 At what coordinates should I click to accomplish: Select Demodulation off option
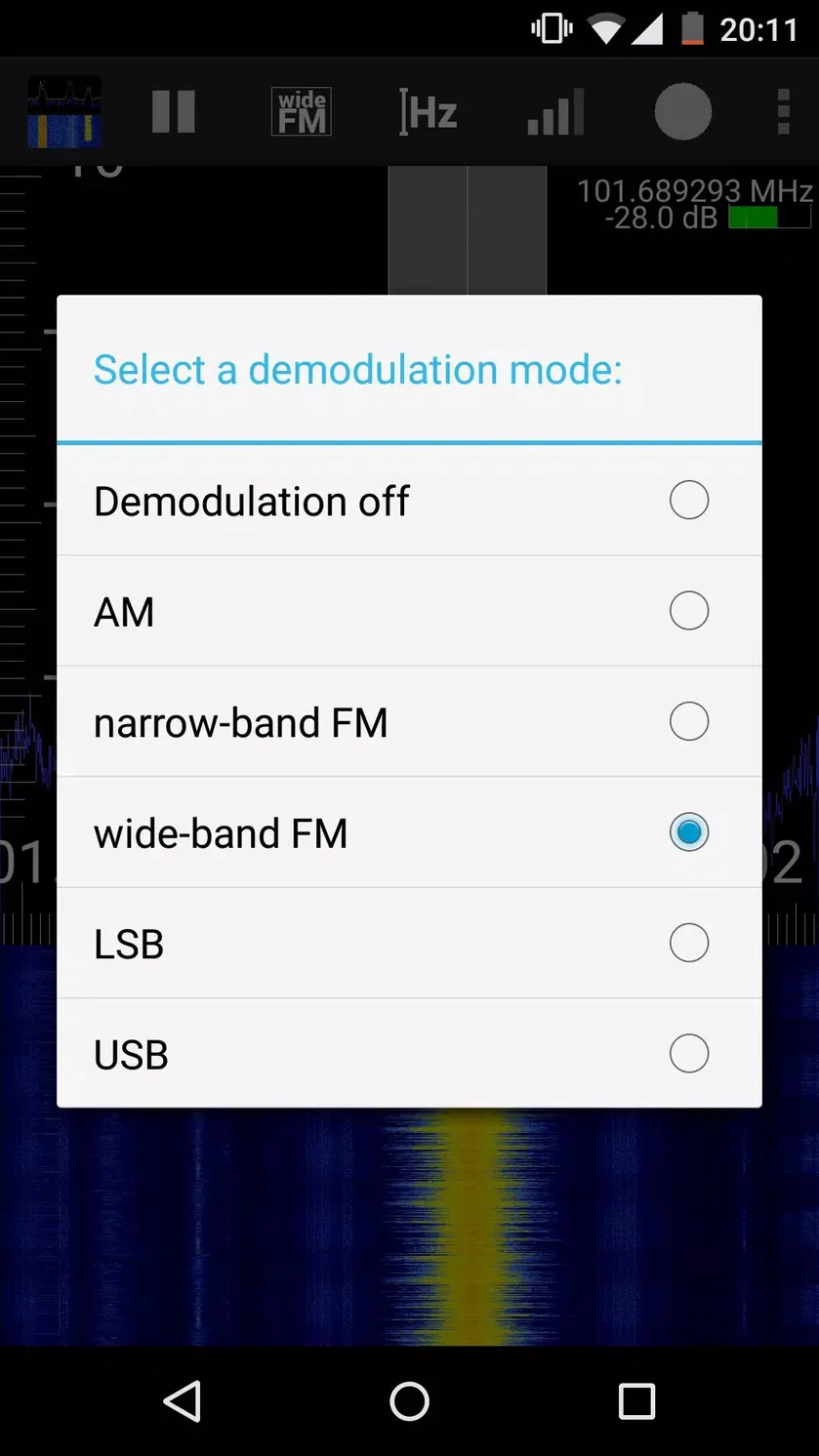click(x=409, y=501)
